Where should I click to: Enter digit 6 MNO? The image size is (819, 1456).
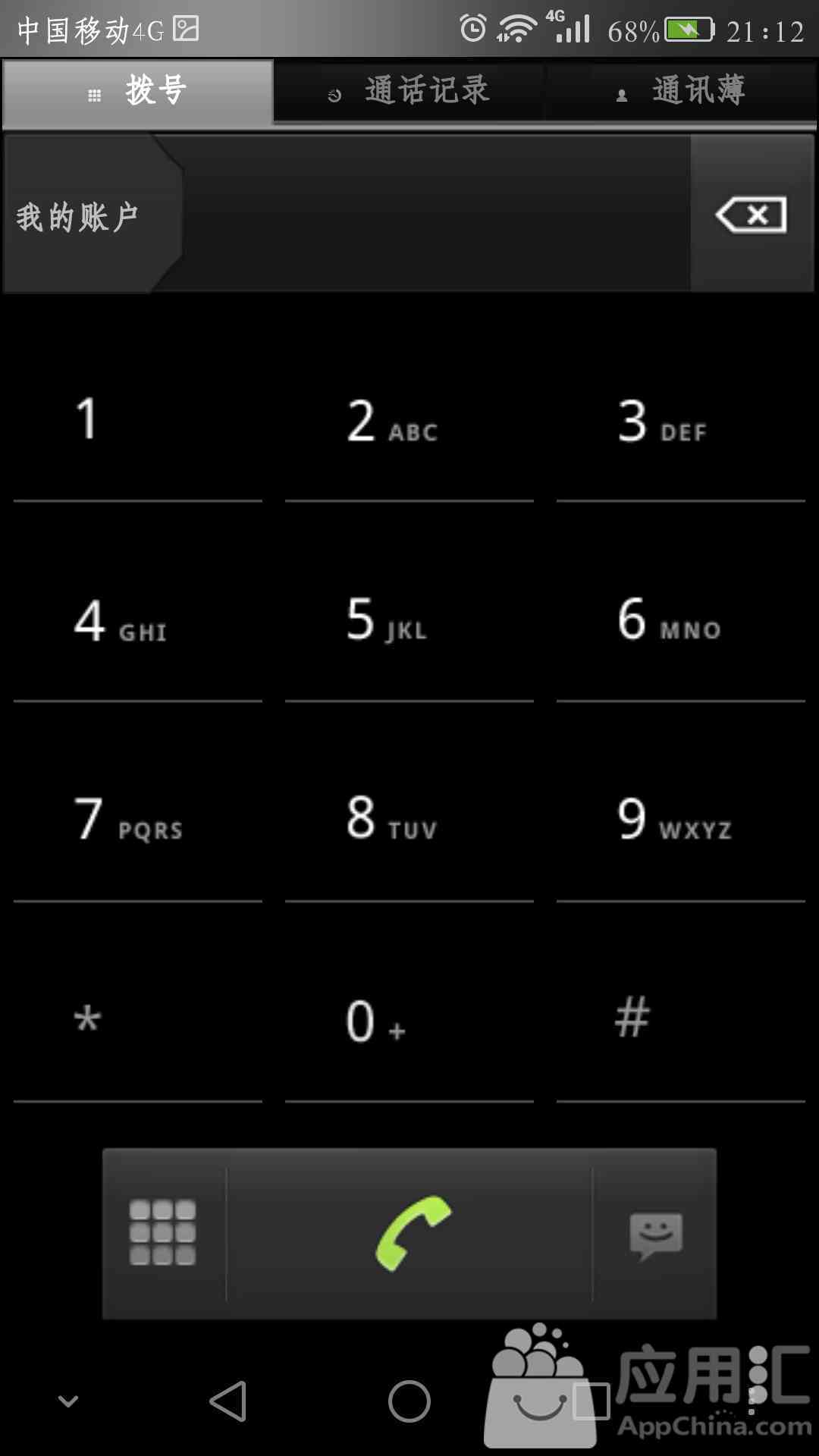click(x=681, y=620)
